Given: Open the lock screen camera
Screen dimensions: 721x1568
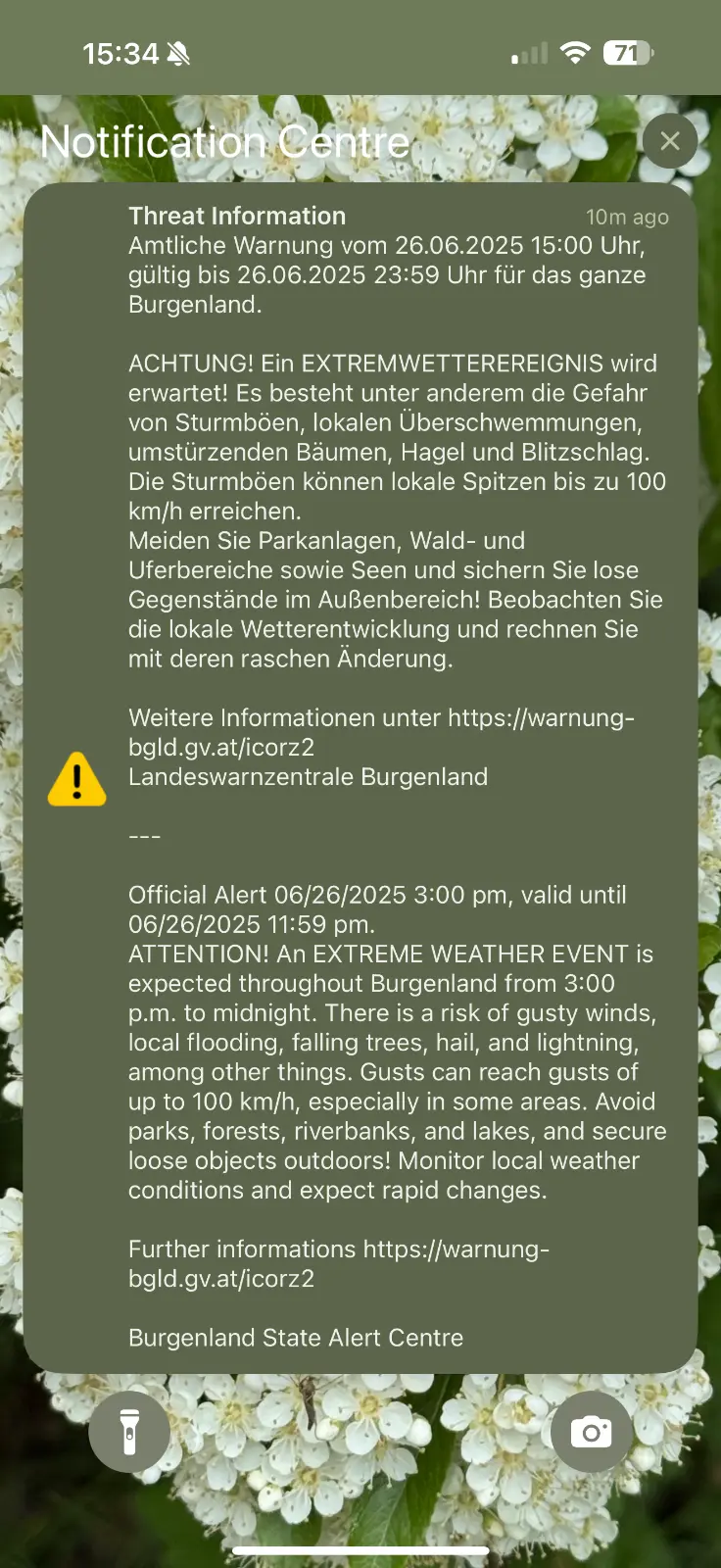Looking at the screenshot, I should [591, 1432].
